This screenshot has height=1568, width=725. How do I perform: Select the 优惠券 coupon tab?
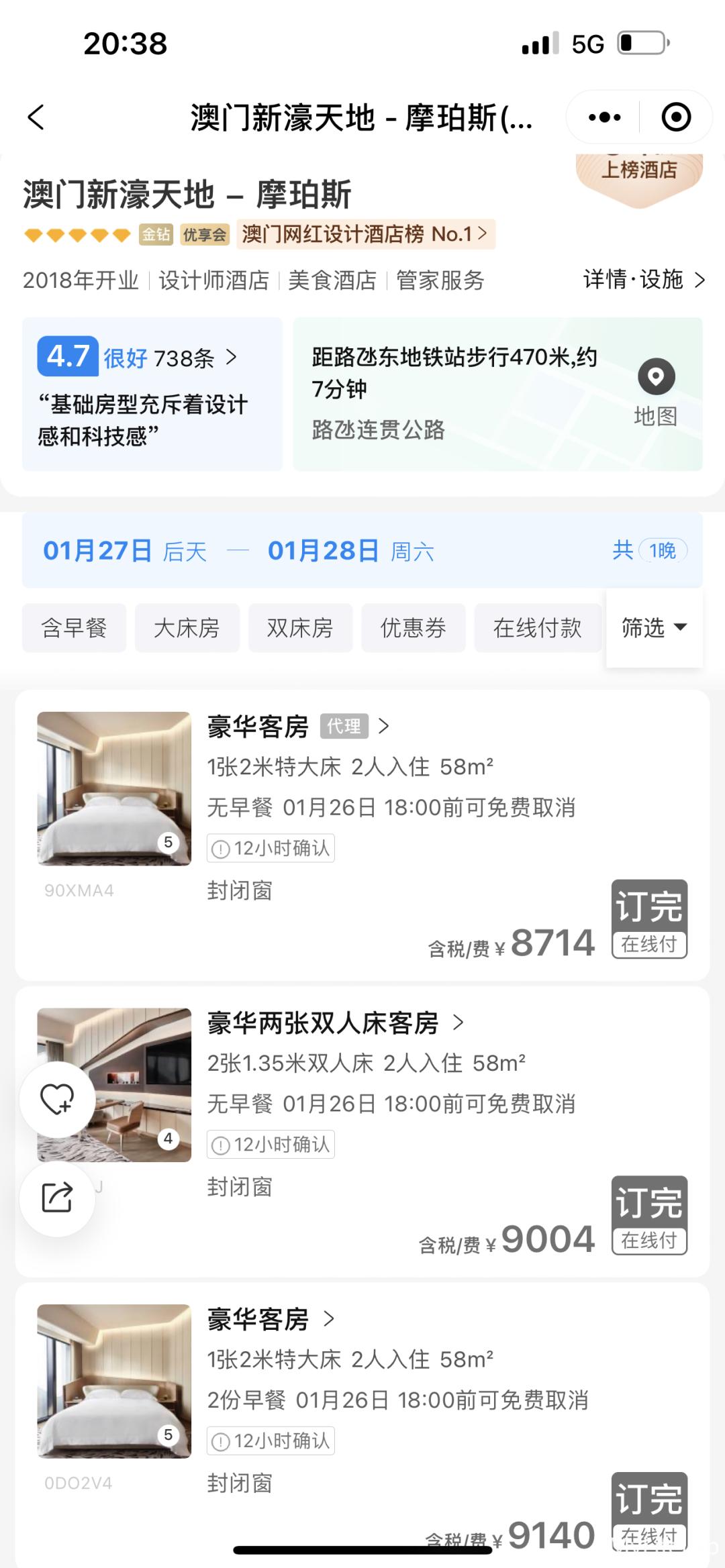pos(412,627)
